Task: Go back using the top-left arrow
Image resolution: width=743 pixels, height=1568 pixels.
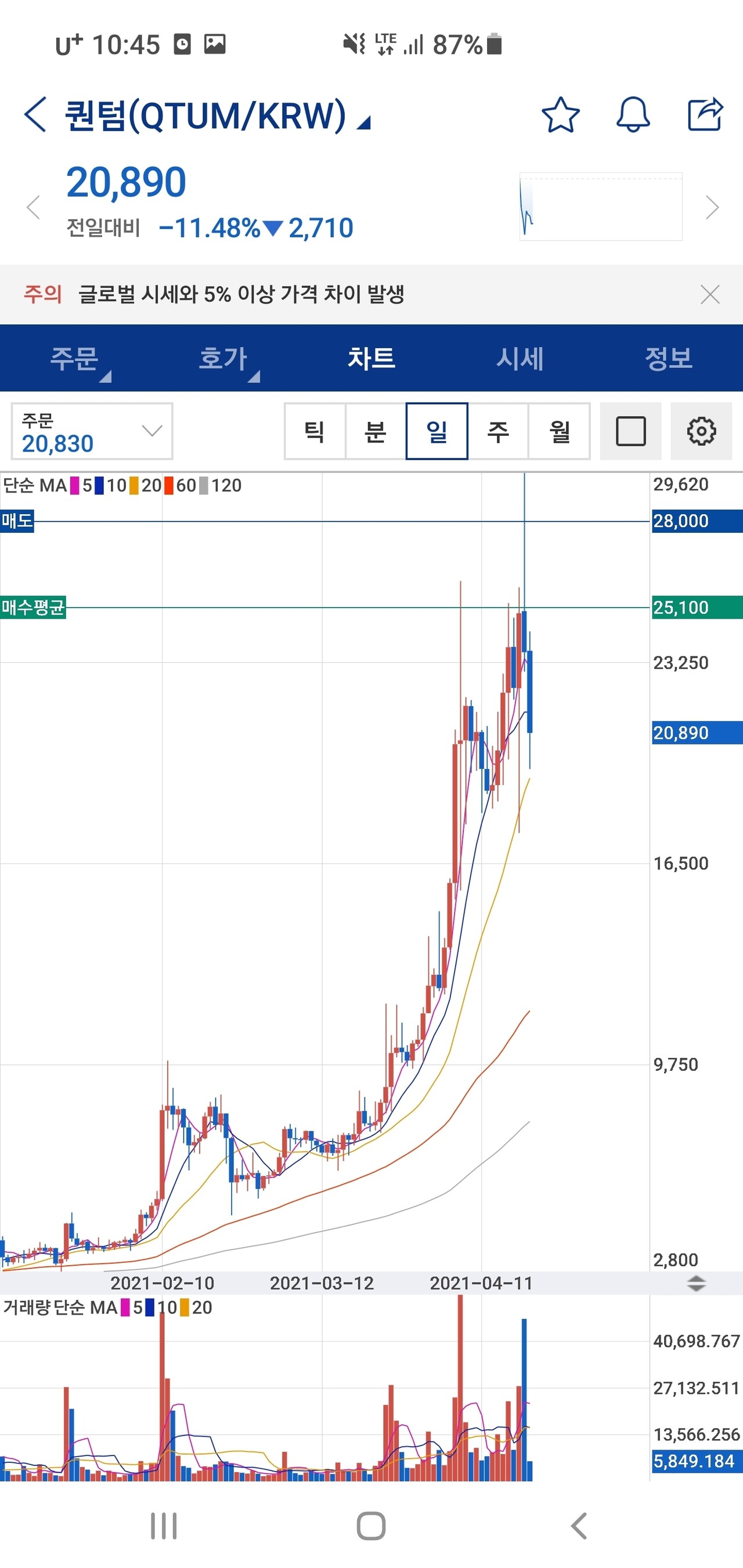Action: coord(35,114)
